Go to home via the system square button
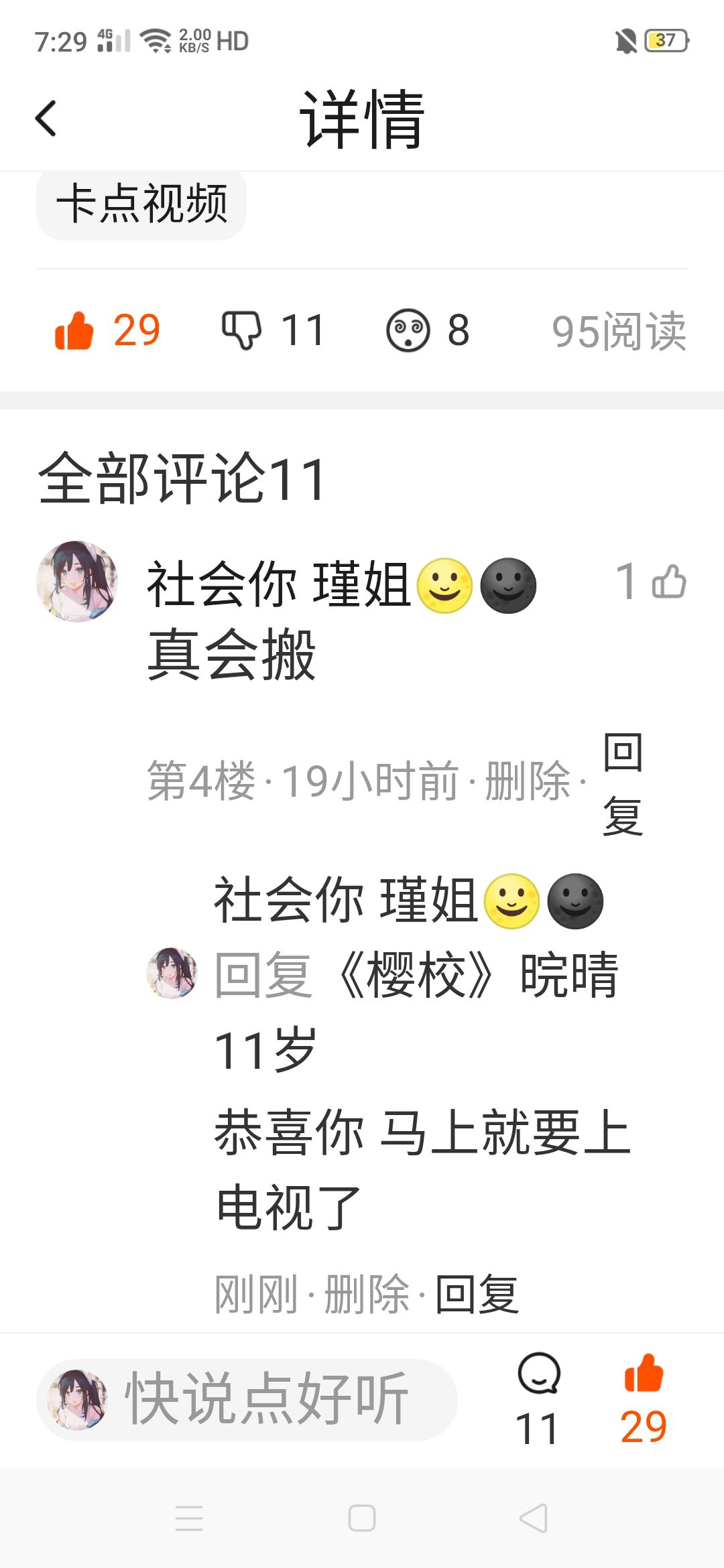 362,1518
